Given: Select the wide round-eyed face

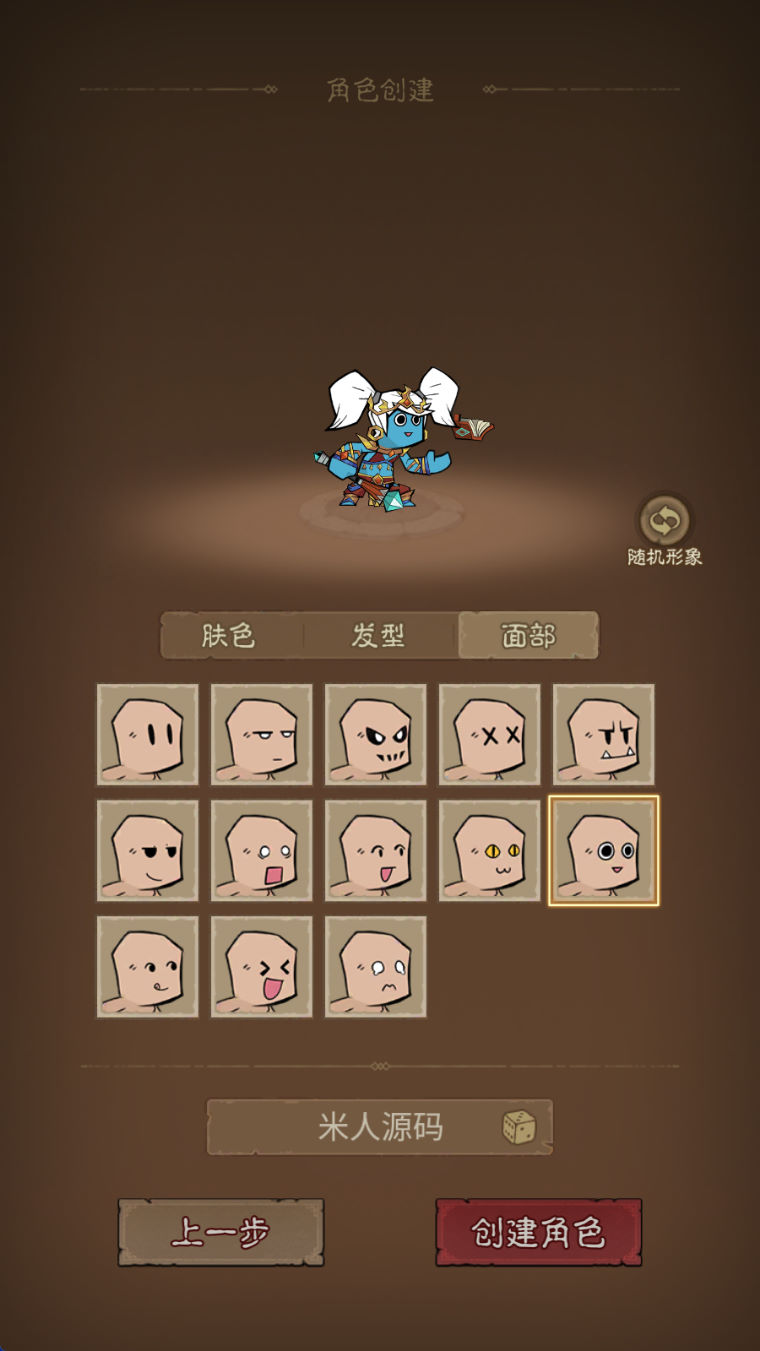Looking at the screenshot, I should click(604, 851).
